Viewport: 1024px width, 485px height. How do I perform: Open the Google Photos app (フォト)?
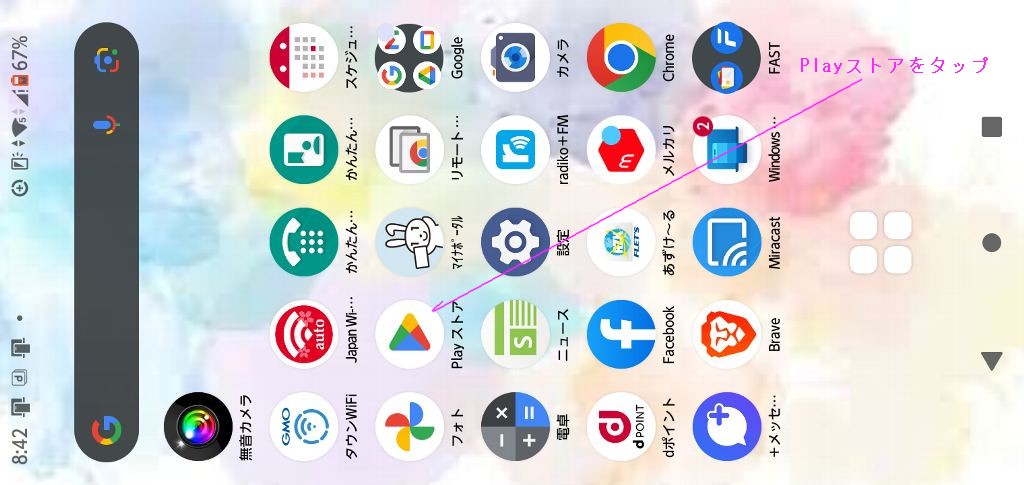coord(409,426)
